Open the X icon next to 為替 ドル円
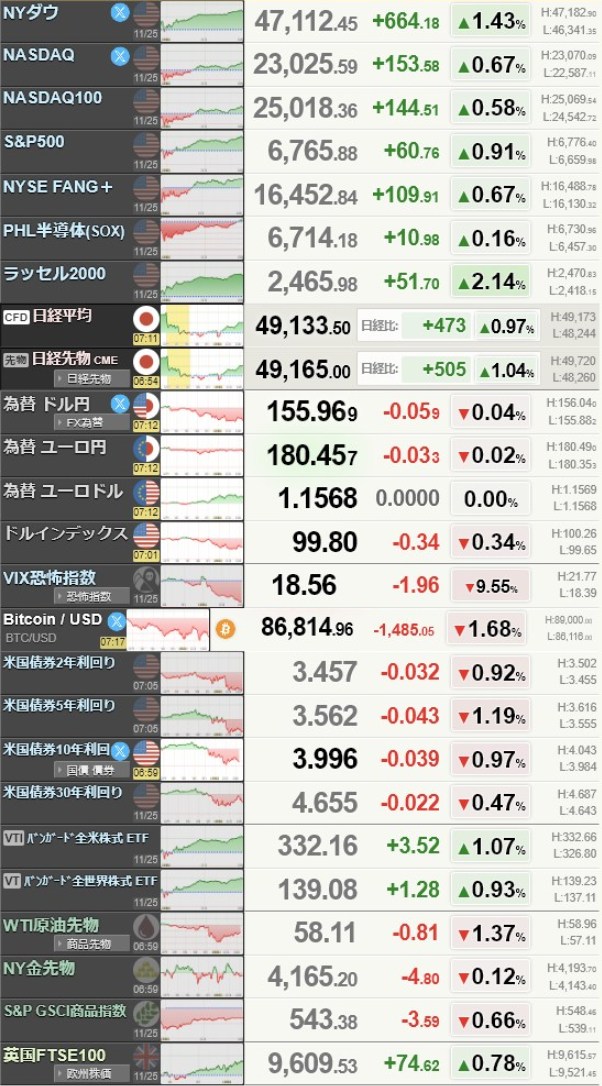 120,404
